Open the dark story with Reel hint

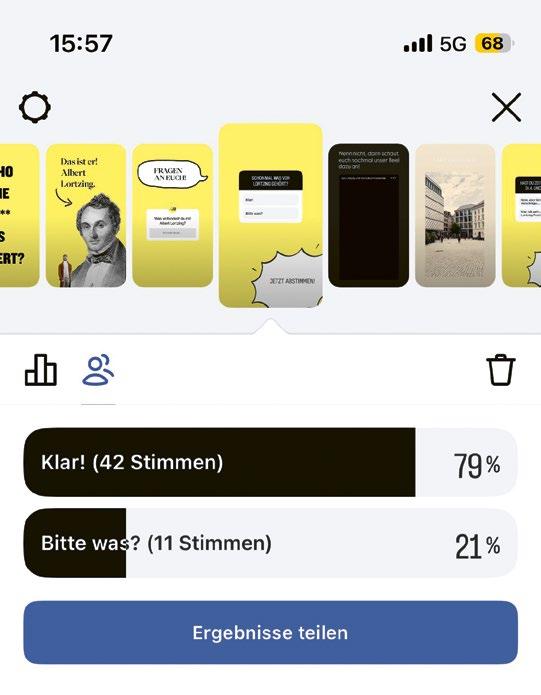click(x=368, y=215)
